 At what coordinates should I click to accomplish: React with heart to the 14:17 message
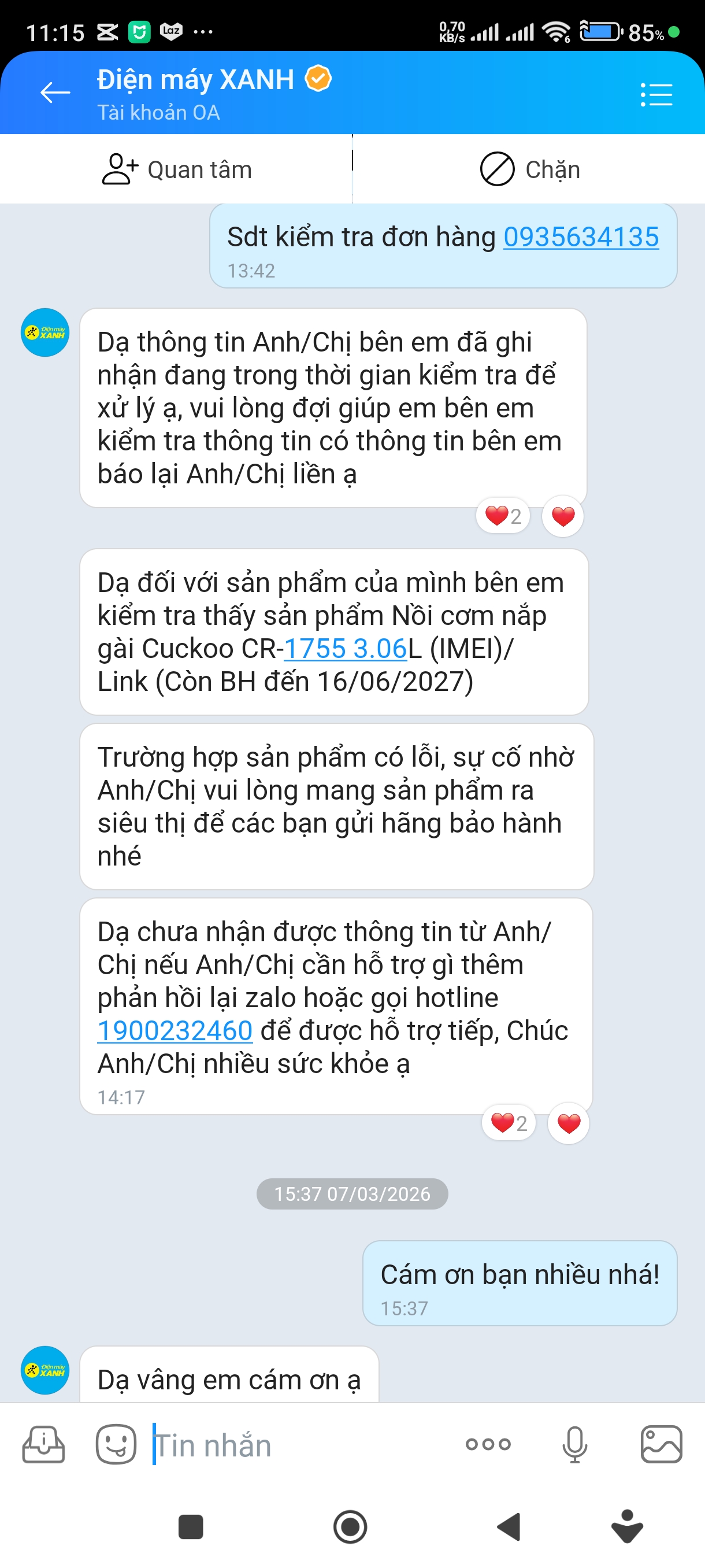click(x=568, y=1123)
